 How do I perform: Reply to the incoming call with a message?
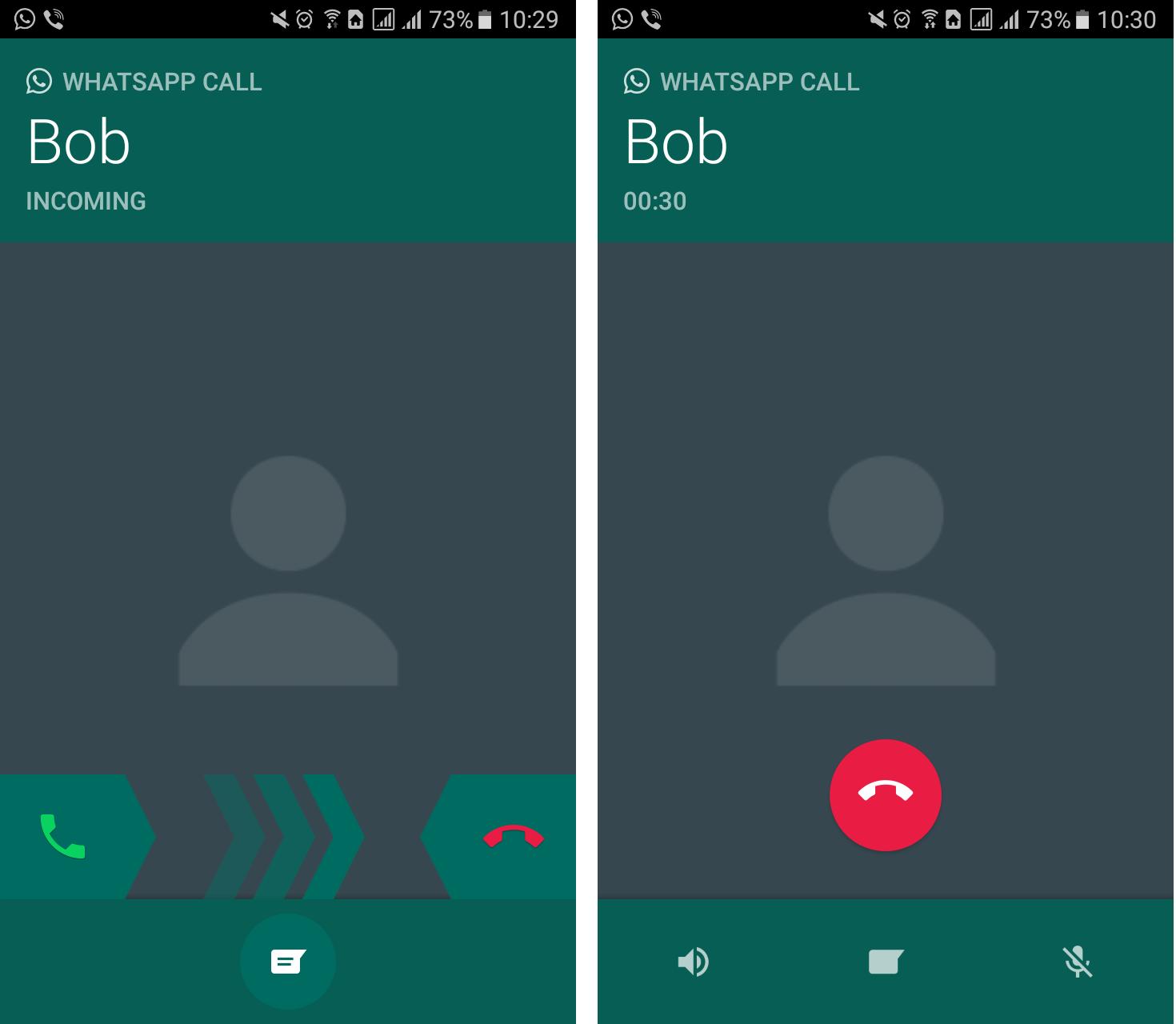288,961
